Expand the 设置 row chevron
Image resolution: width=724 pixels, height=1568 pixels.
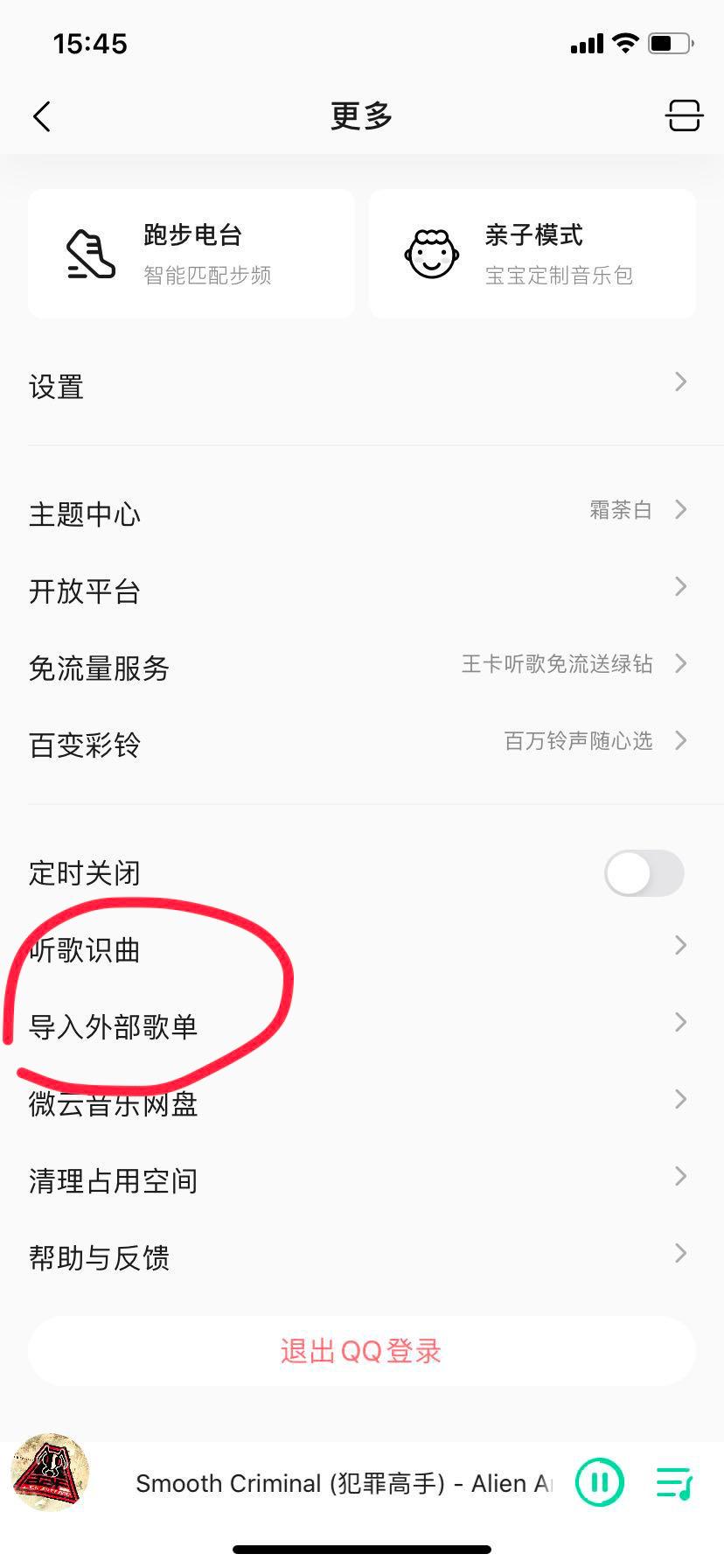[x=680, y=382]
